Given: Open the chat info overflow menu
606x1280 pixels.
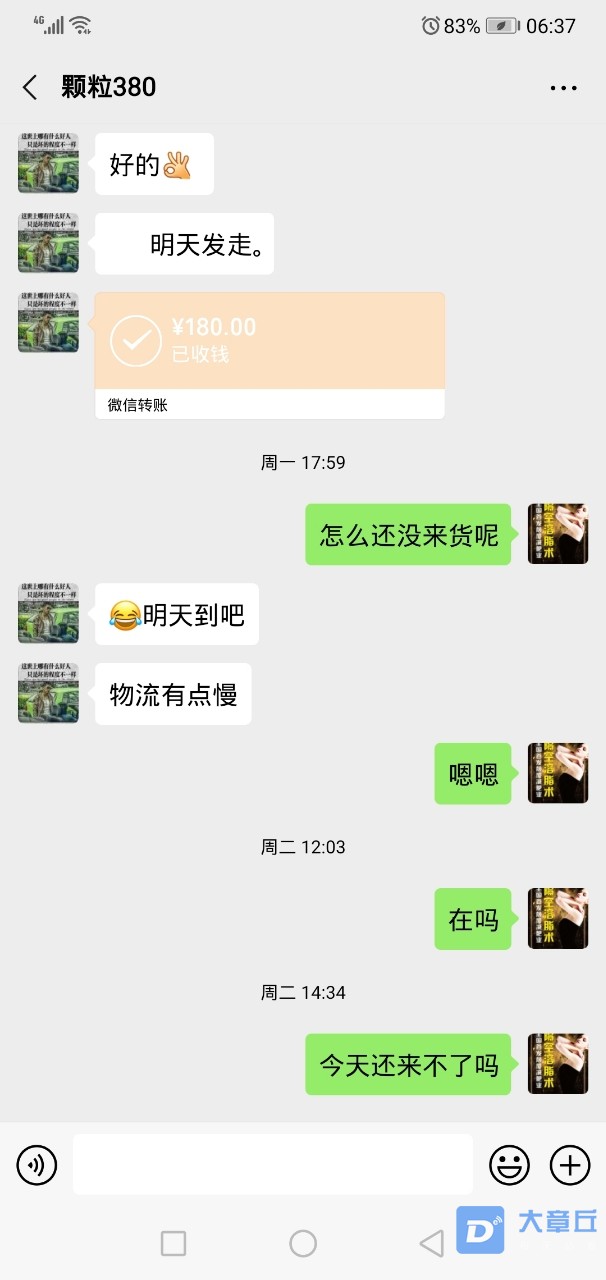Looking at the screenshot, I should tap(563, 88).
